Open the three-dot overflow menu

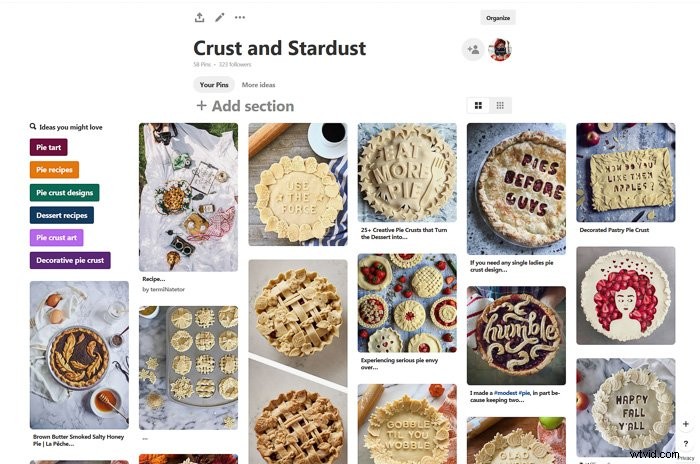point(240,17)
